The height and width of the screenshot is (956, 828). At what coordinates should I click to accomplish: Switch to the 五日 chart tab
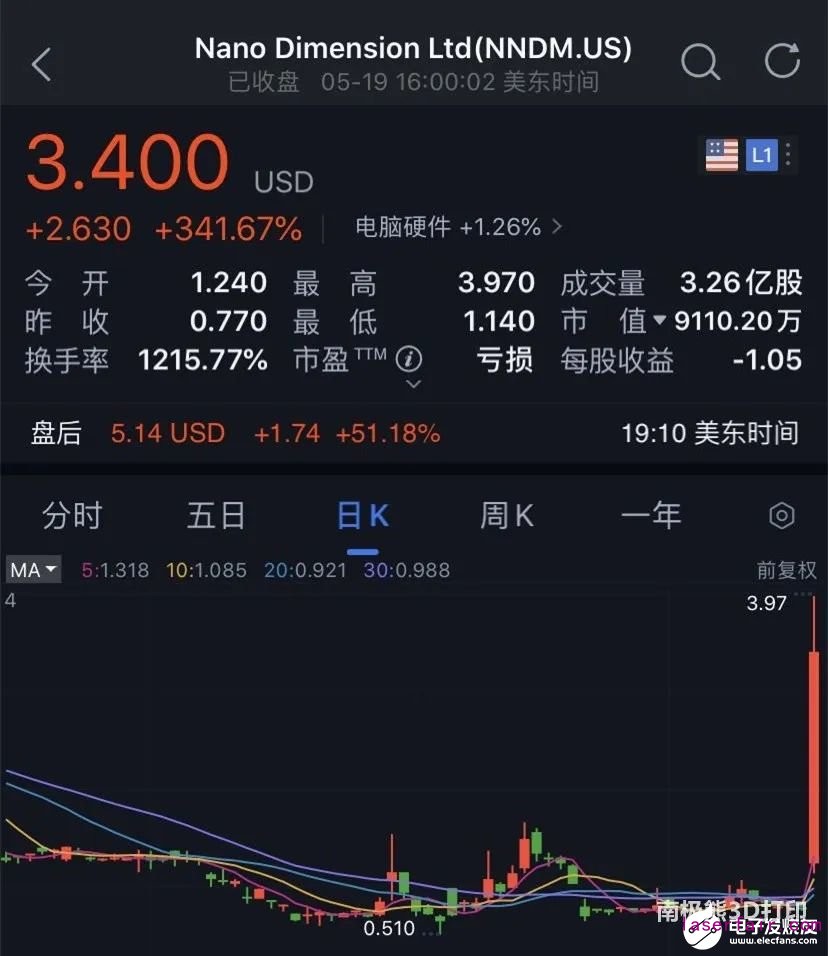tap(216, 516)
